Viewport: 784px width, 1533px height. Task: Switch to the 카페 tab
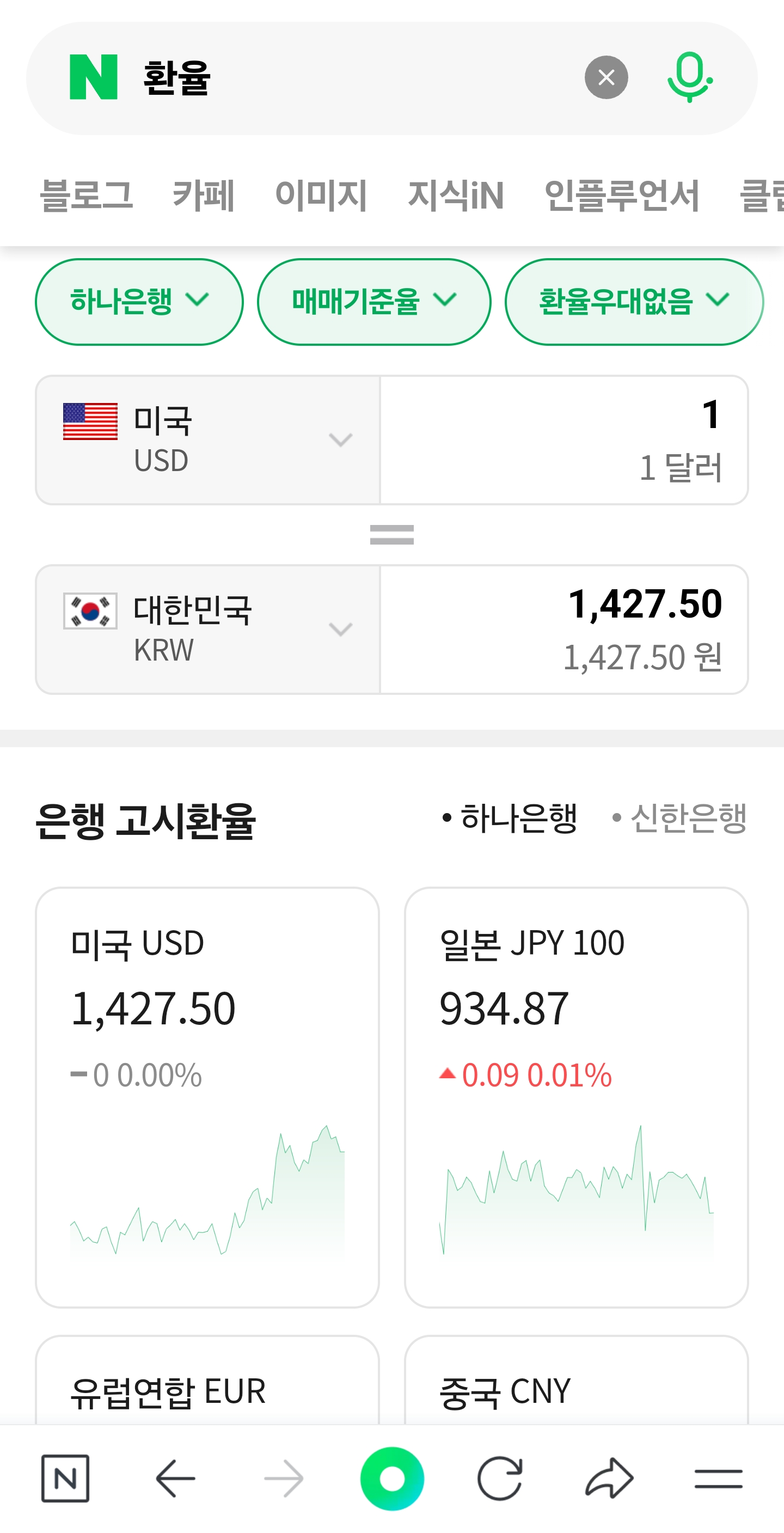pos(204,196)
